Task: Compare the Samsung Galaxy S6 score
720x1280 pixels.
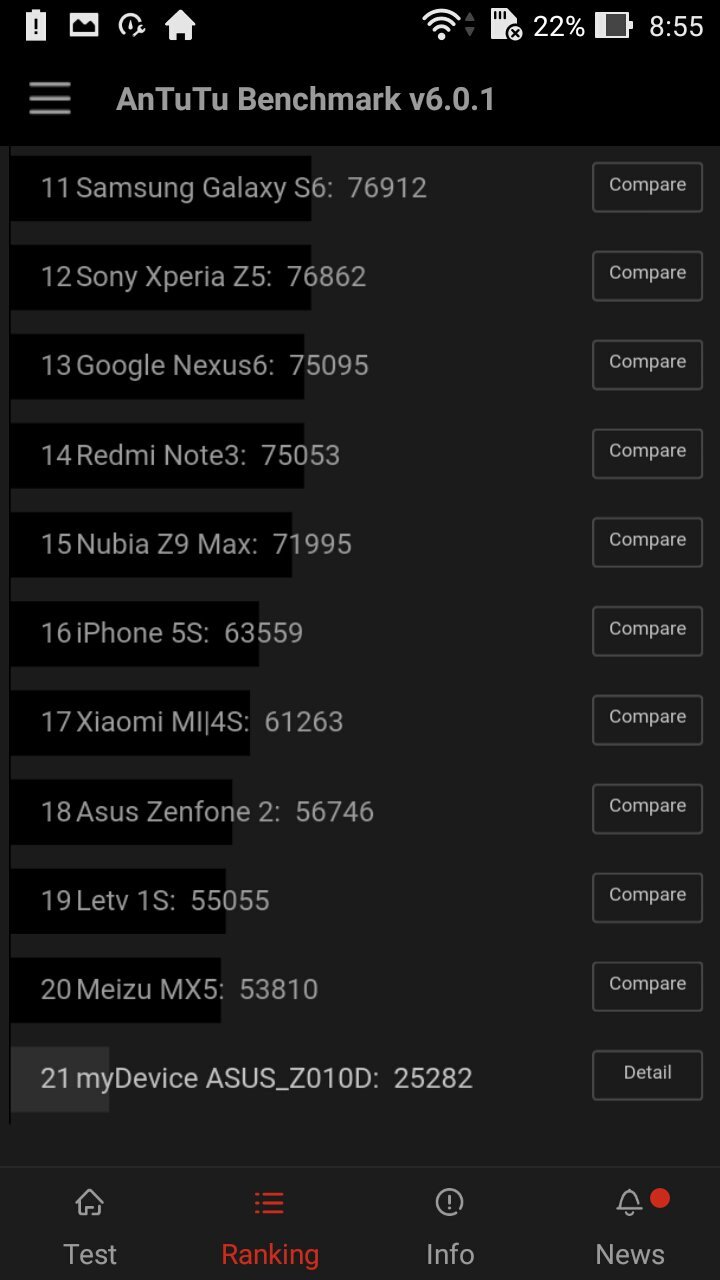Action: tap(646, 186)
